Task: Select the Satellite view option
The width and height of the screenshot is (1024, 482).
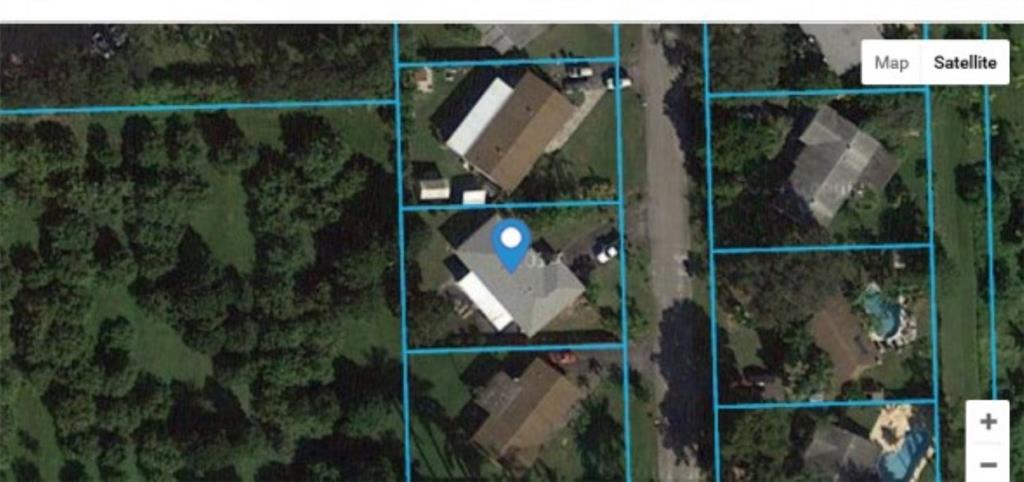Action: [964, 63]
